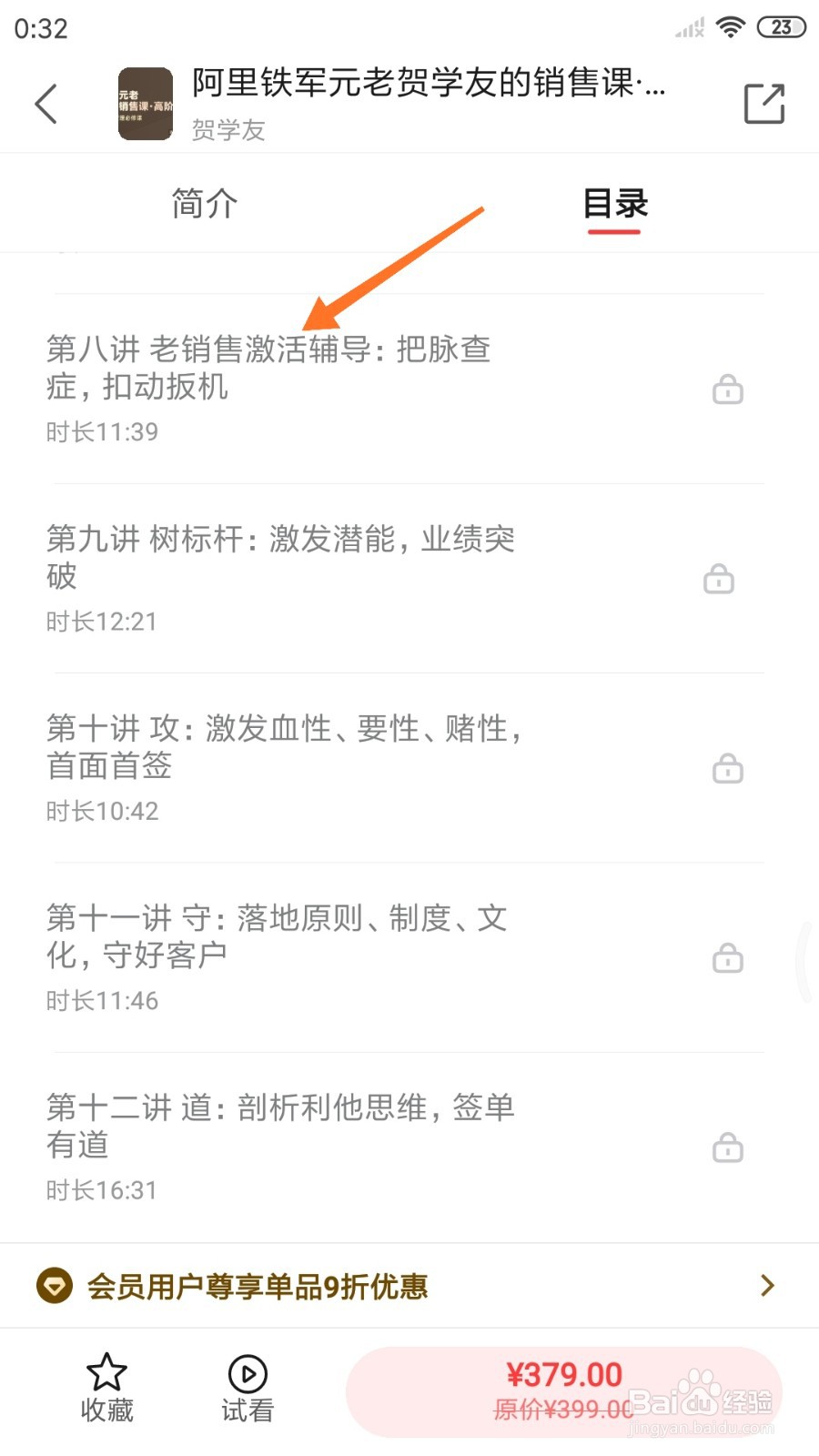Select the 目录 tab
Viewport: 819px width, 1456px height.
pyautogui.click(x=614, y=203)
